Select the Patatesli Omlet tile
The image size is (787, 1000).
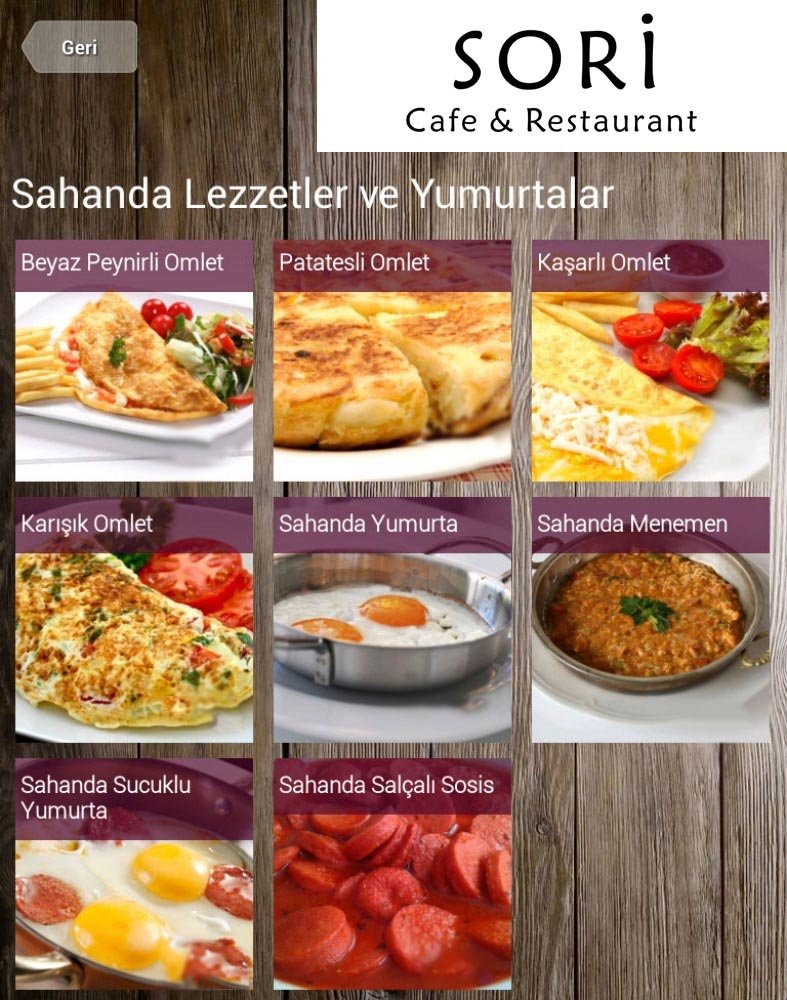(392, 361)
